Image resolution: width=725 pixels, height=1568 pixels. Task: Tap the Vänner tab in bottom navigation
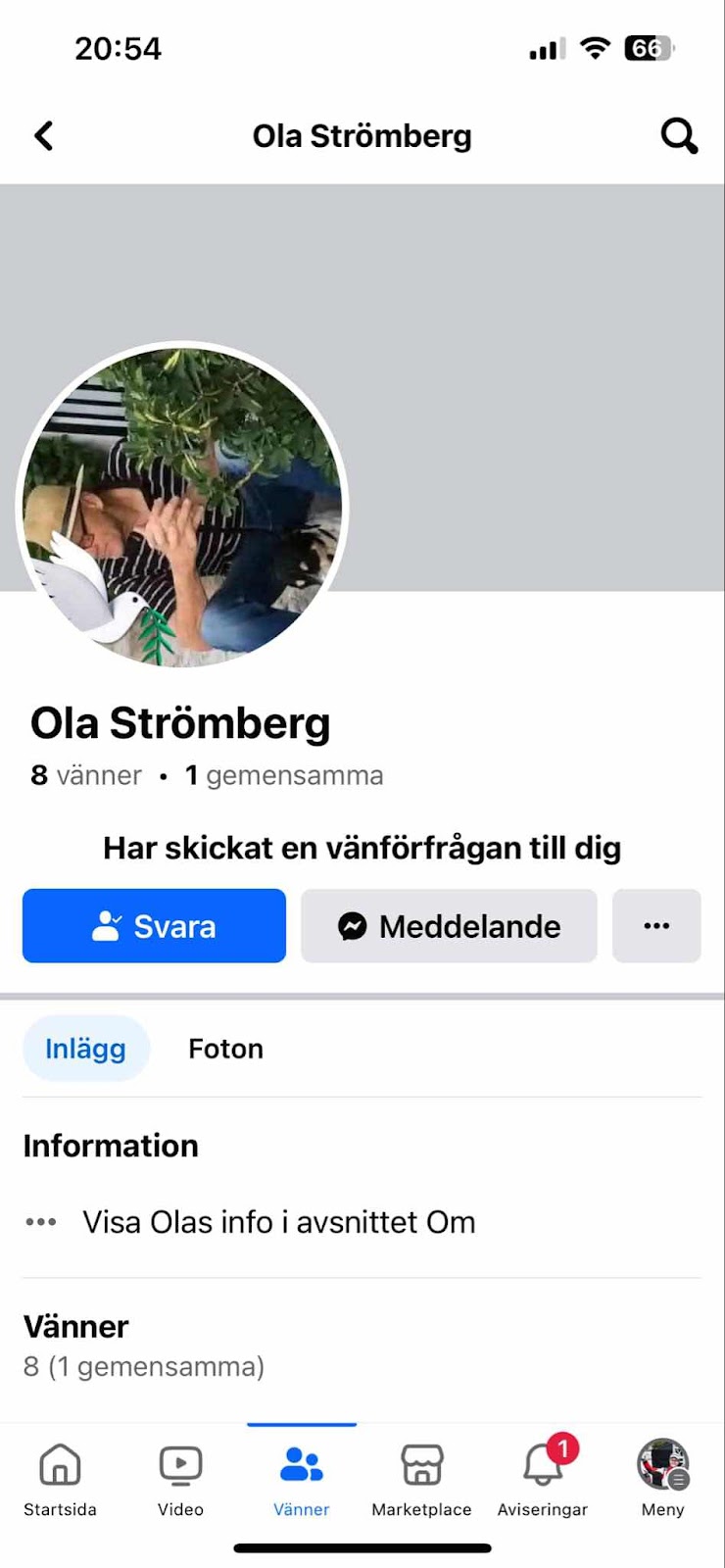[x=301, y=1480]
